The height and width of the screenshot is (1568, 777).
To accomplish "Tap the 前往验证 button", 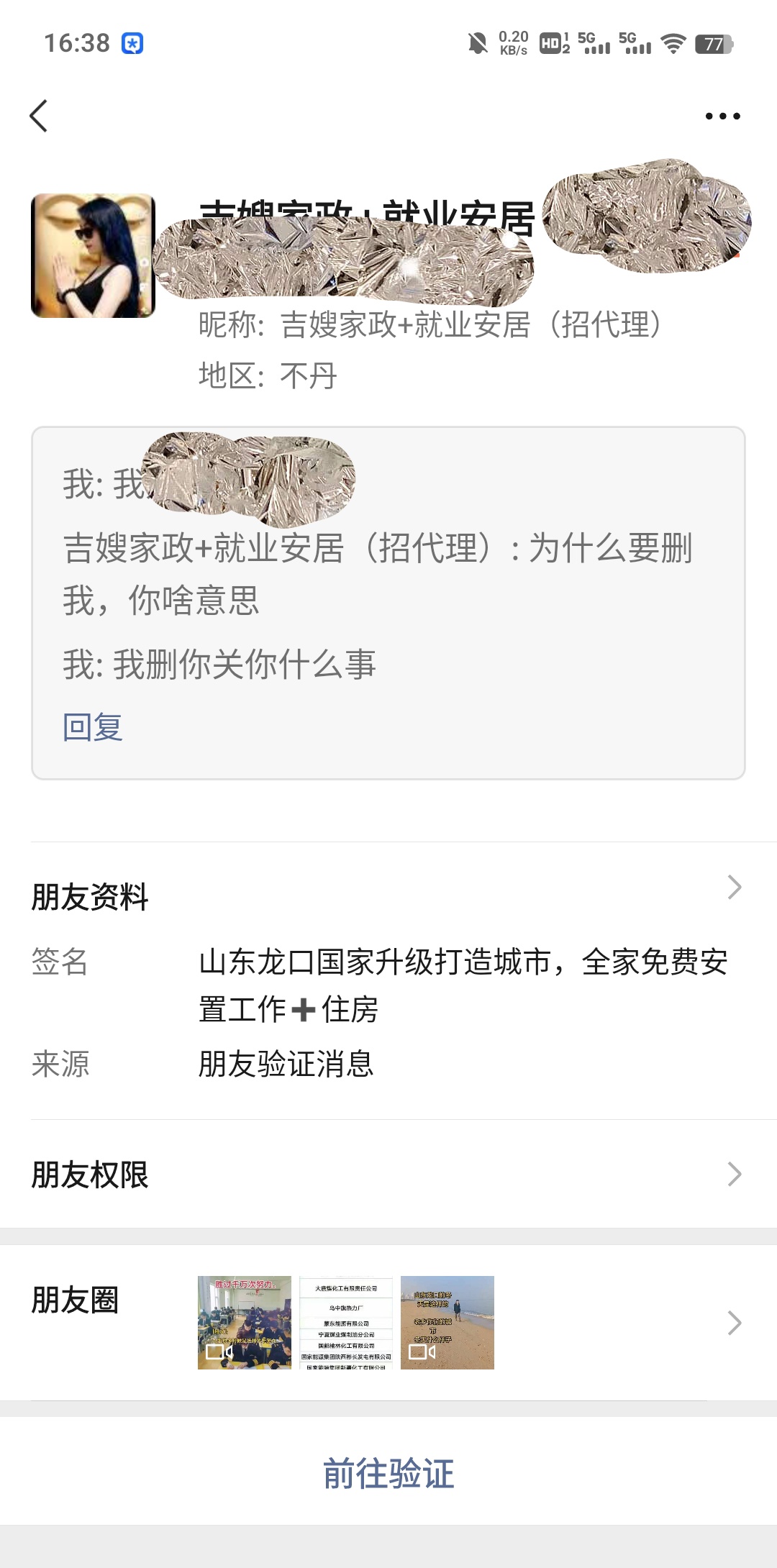I will click(x=388, y=1473).
